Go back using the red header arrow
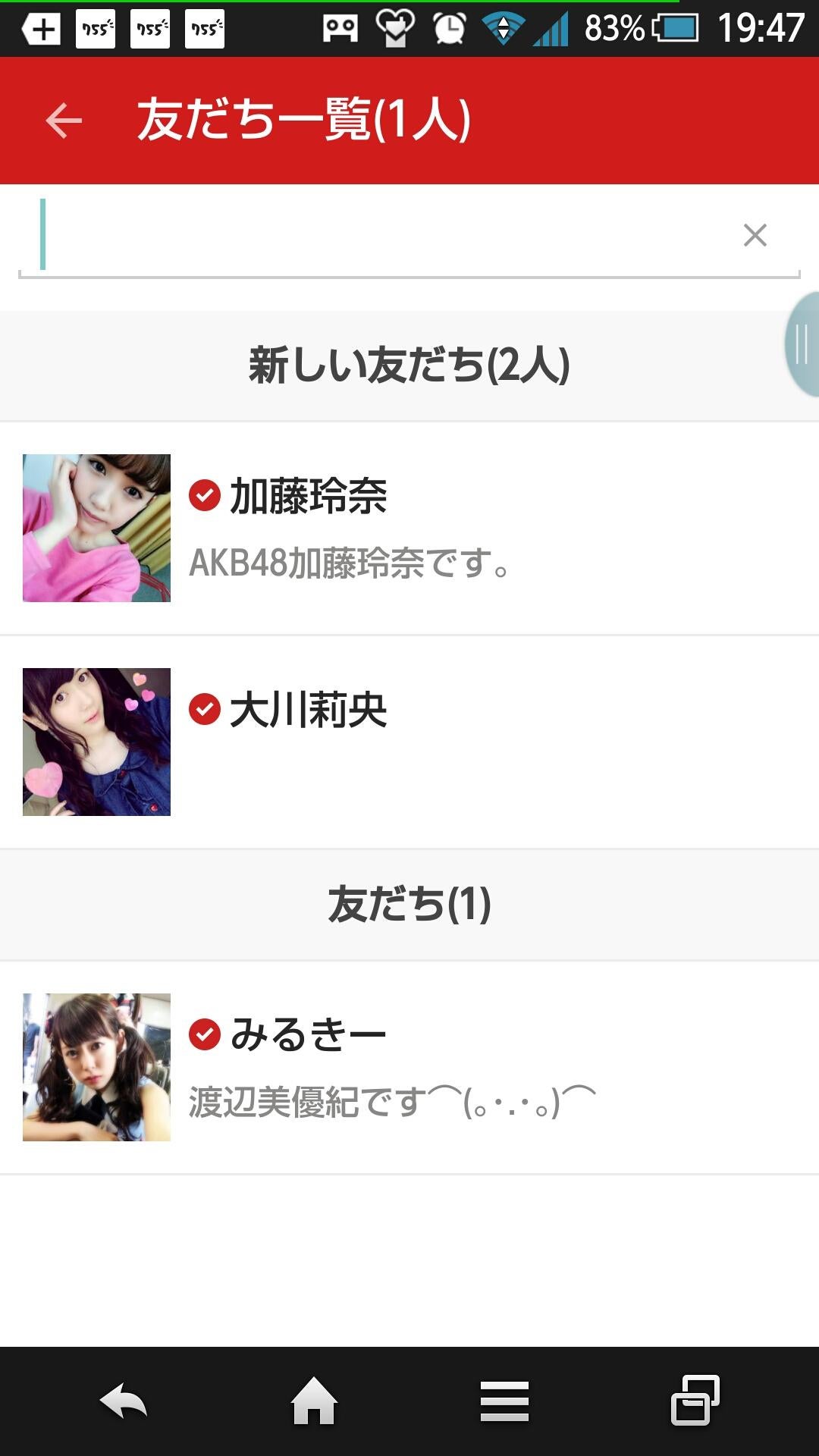 coord(64,121)
